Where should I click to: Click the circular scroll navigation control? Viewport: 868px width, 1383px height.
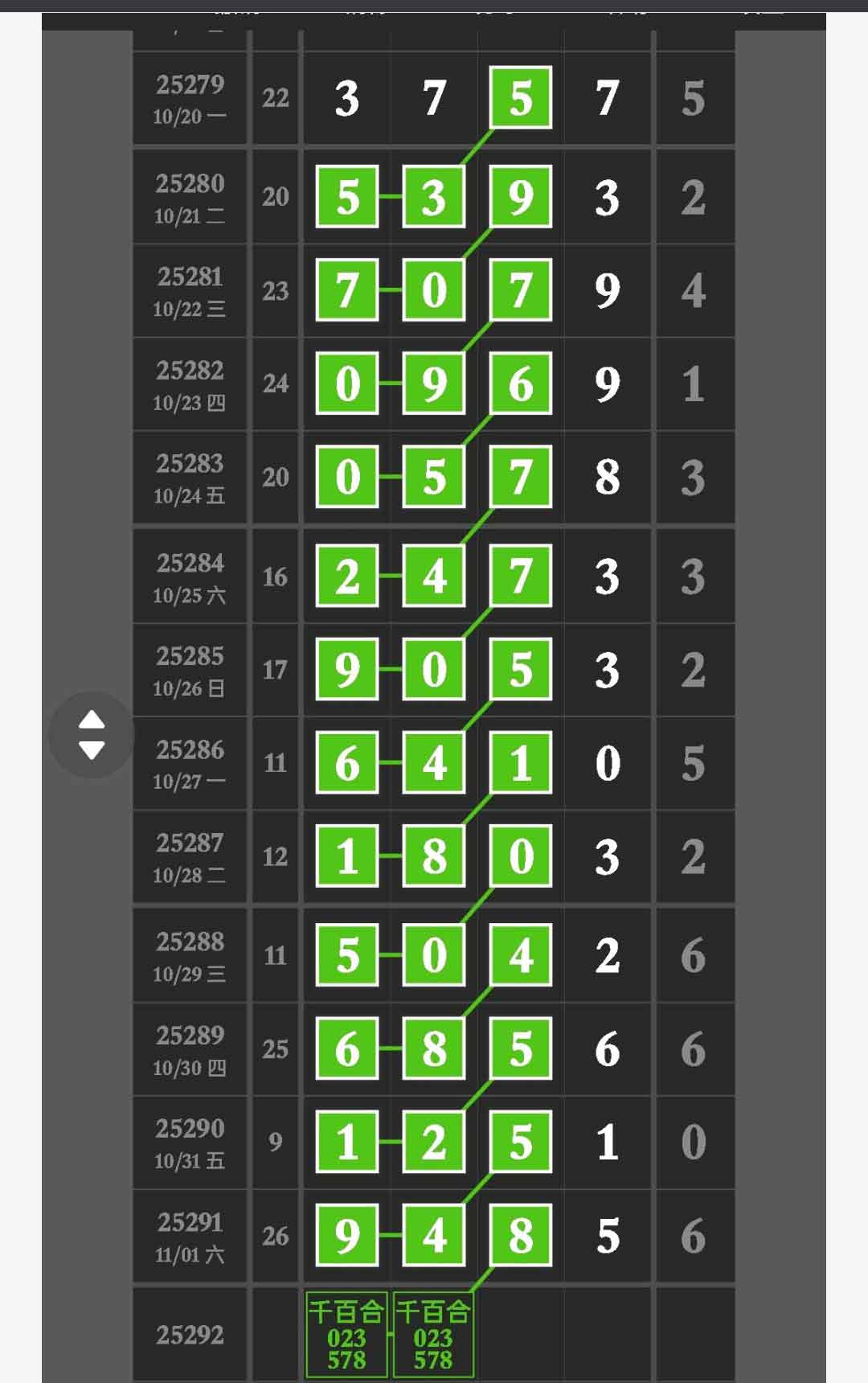[x=91, y=736]
